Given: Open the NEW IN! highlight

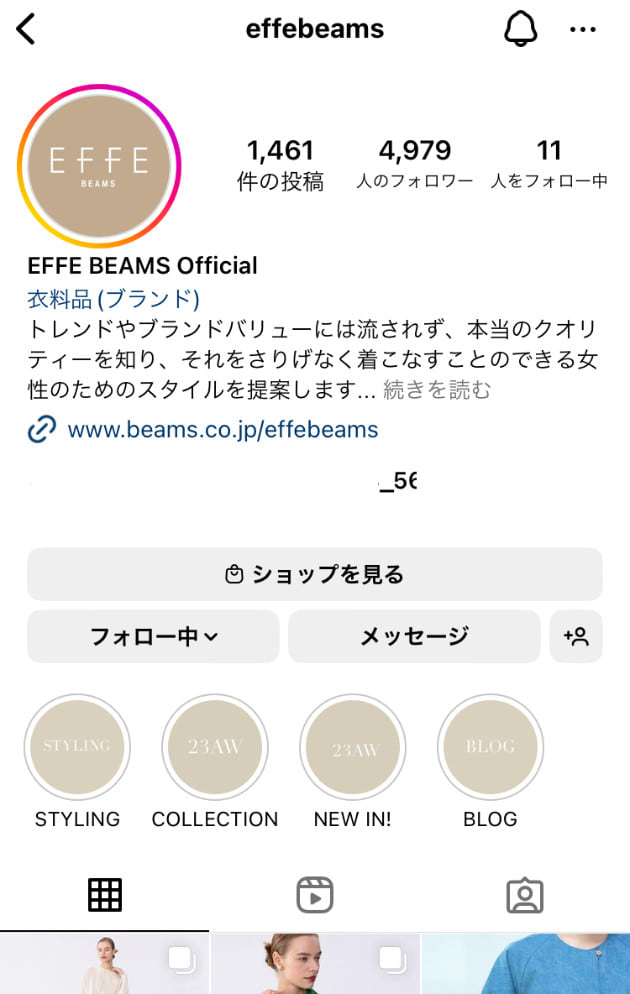Looking at the screenshot, I should [352, 747].
